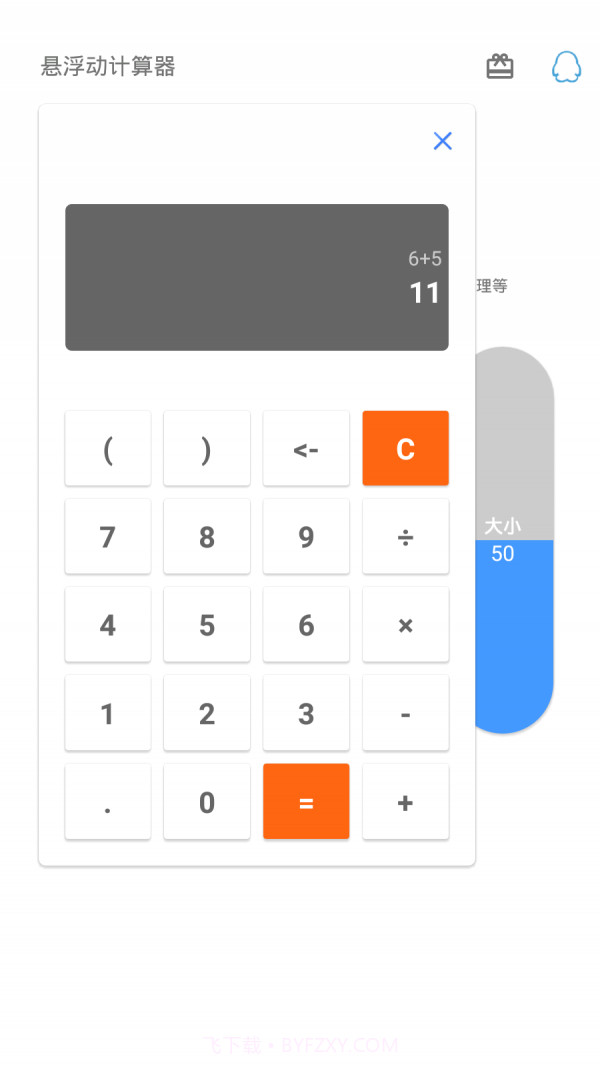Clear the calculation with C

coord(405,449)
